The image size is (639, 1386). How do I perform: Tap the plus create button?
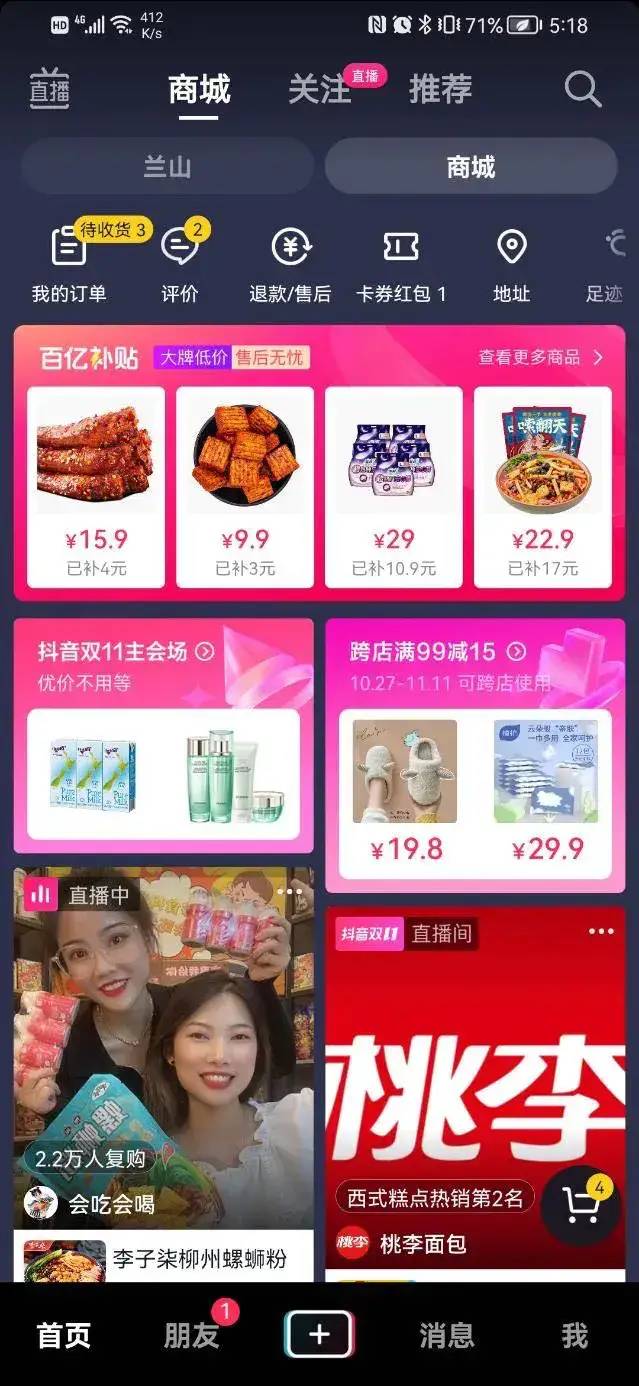click(x=319, y=1334)
